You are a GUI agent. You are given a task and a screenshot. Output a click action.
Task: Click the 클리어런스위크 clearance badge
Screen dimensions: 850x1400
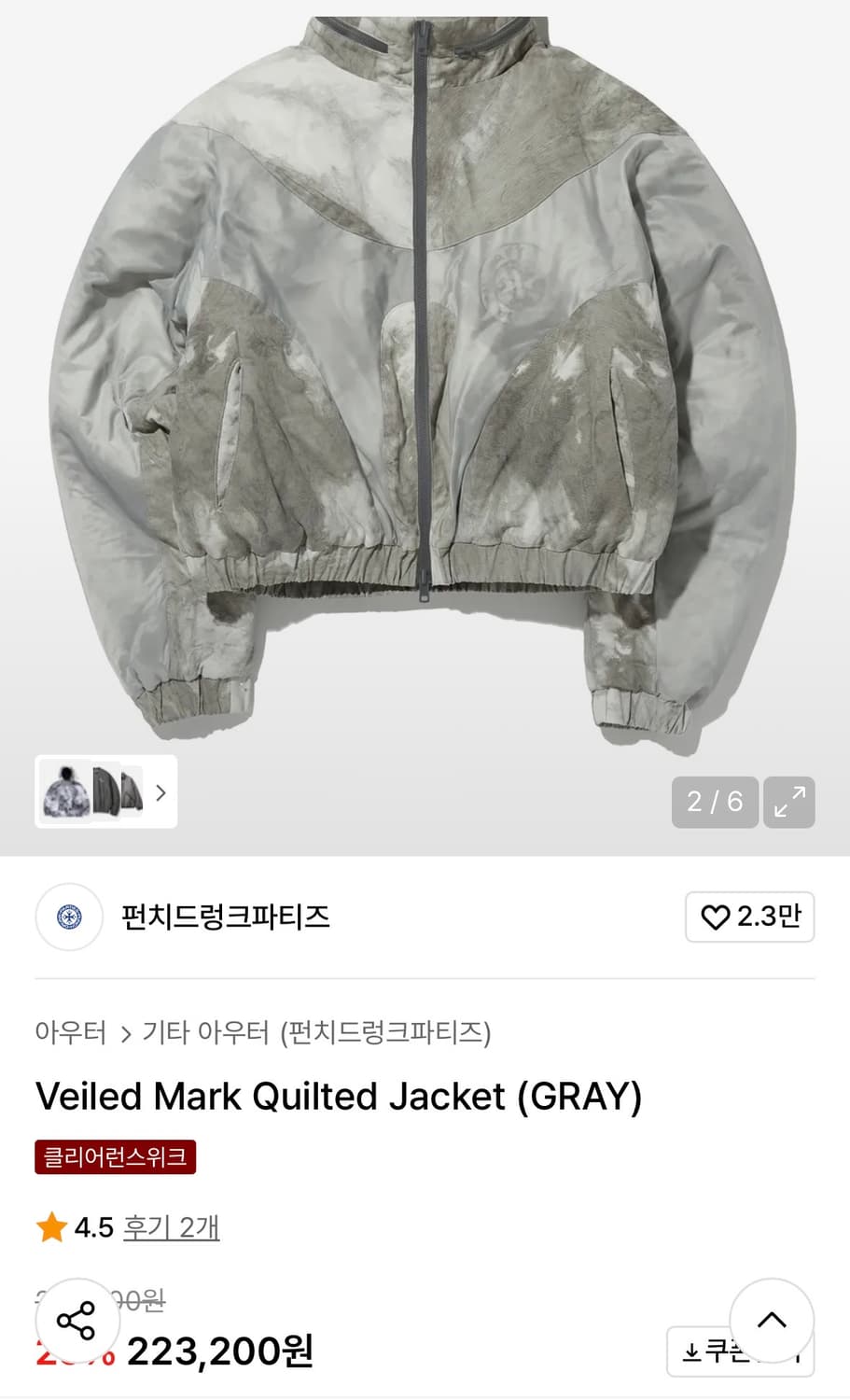(114, 1157)
